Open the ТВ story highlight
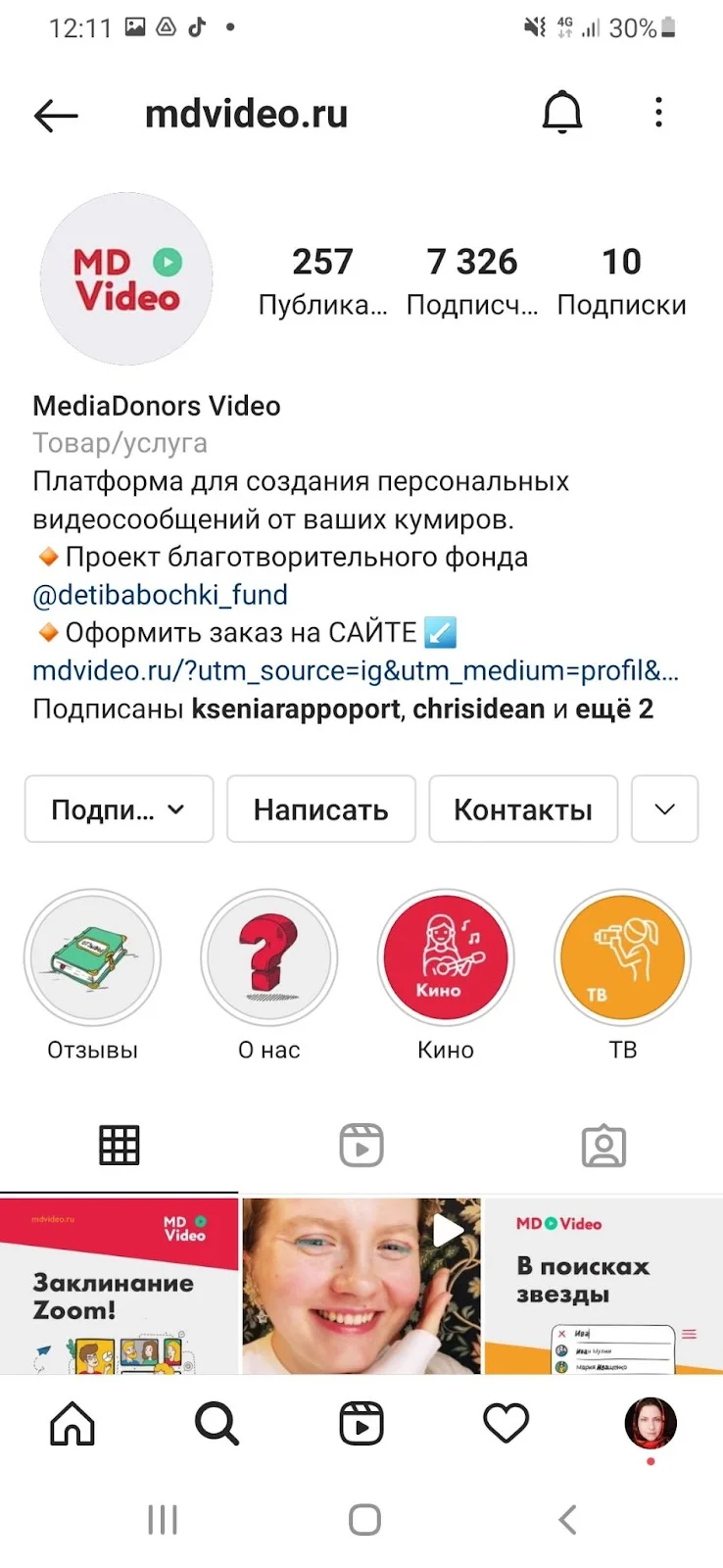Image resolution: width=723 pixels, height=1568 pixels. click(x=623, y=957)
